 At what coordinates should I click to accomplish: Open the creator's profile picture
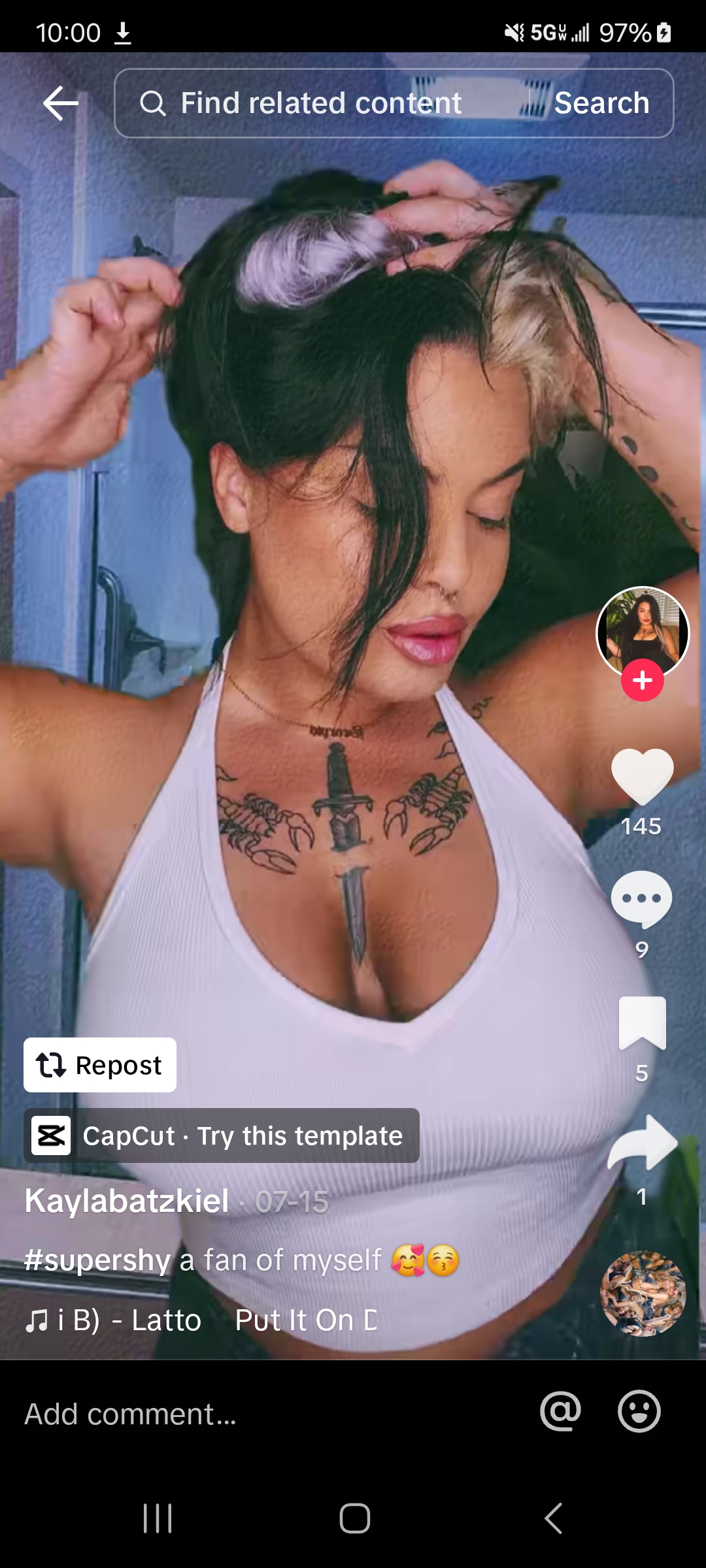[643, 632]
